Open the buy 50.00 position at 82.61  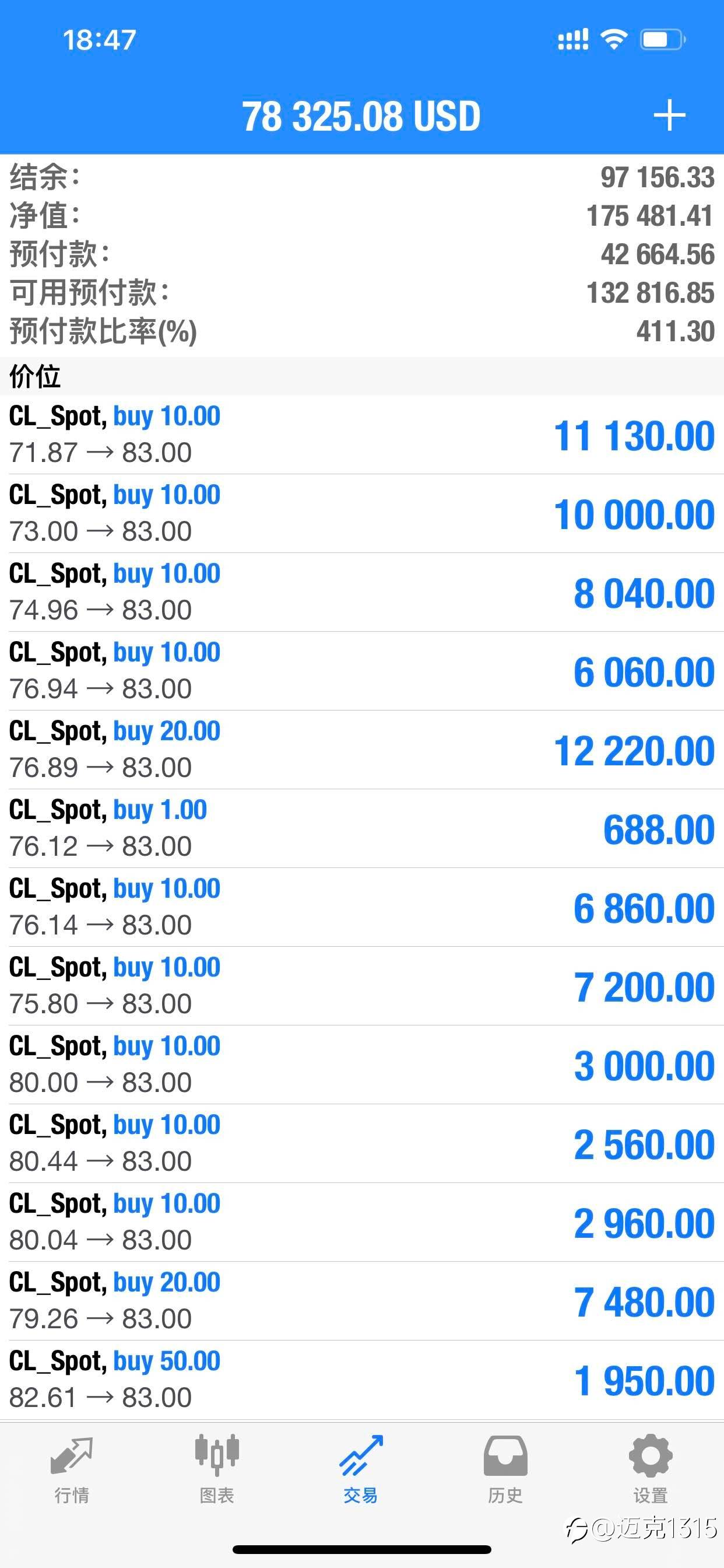(362, 1380)
